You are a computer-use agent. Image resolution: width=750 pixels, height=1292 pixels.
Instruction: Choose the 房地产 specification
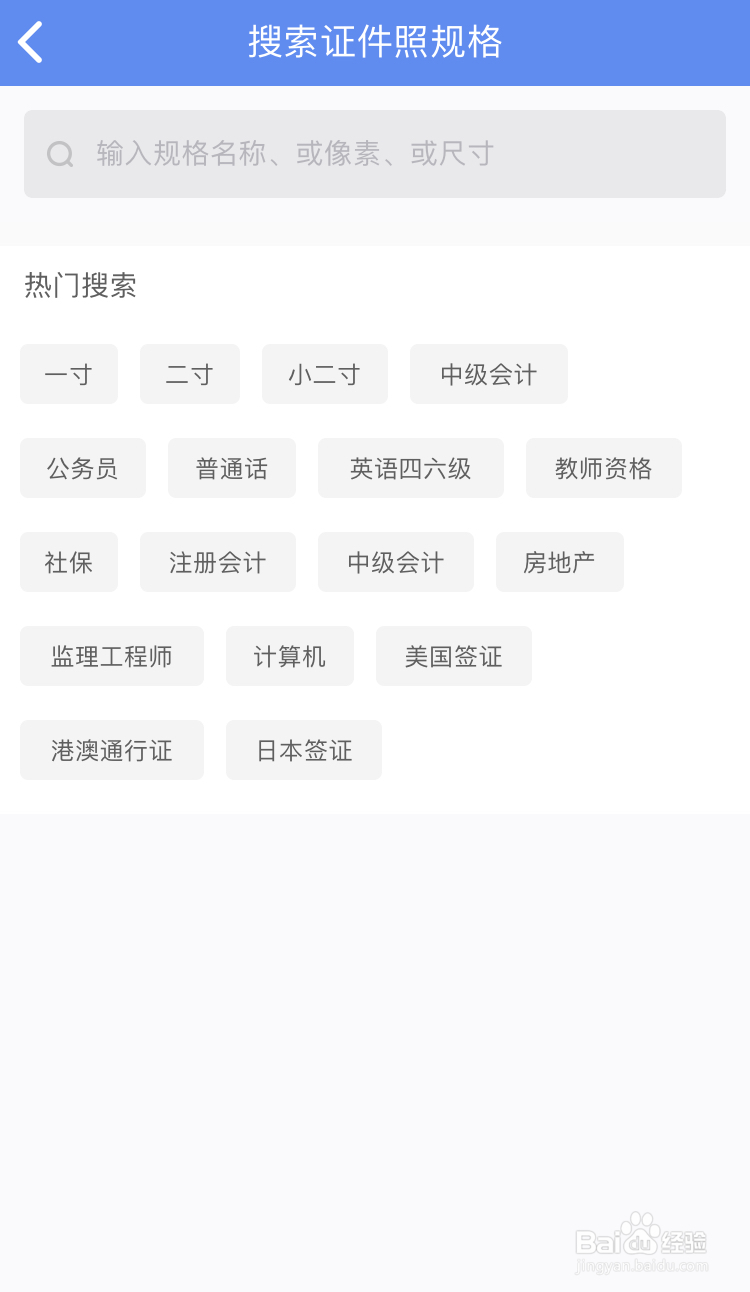pos(559,562)
